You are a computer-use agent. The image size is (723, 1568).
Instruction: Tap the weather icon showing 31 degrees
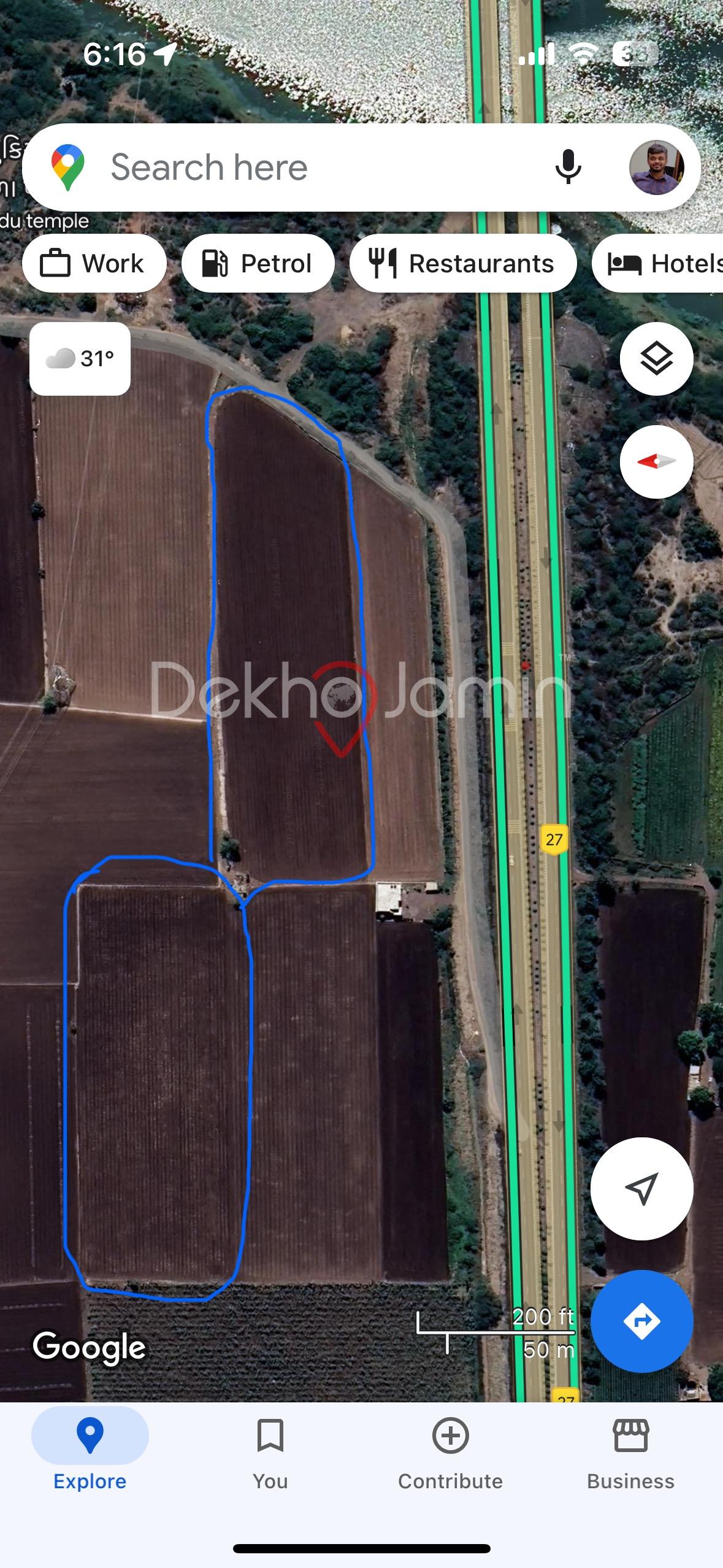[80, 359]
